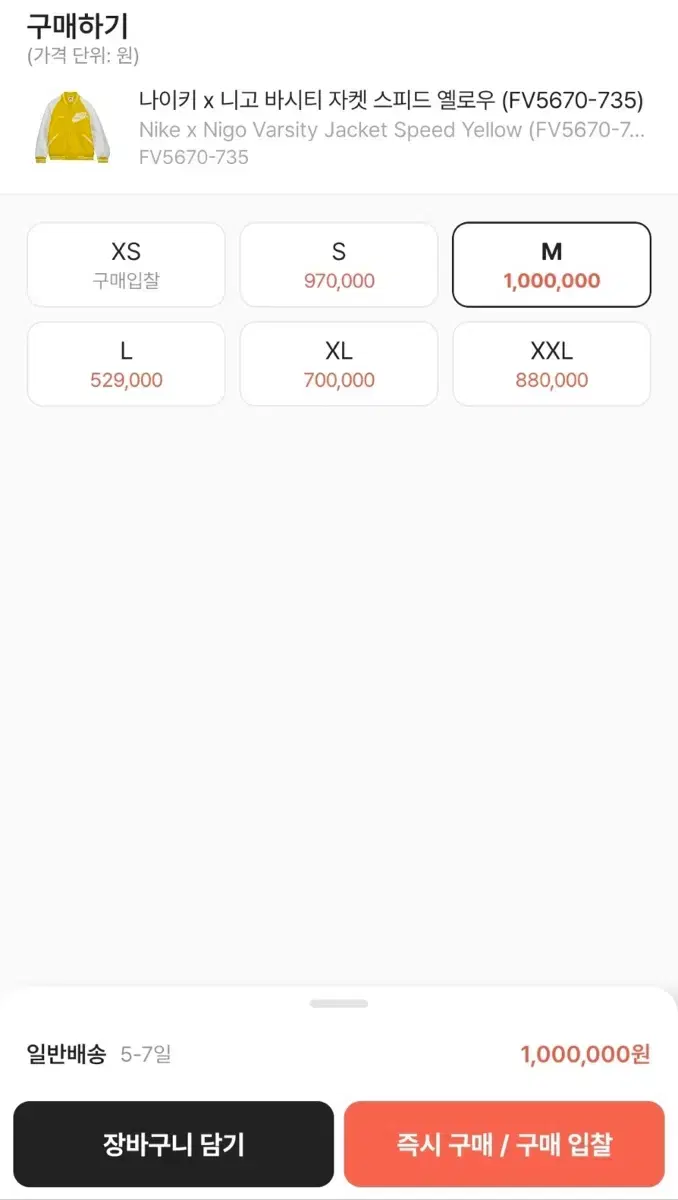Select size XXL priced 880,000

pyautogui.click(x=552, y=364)
